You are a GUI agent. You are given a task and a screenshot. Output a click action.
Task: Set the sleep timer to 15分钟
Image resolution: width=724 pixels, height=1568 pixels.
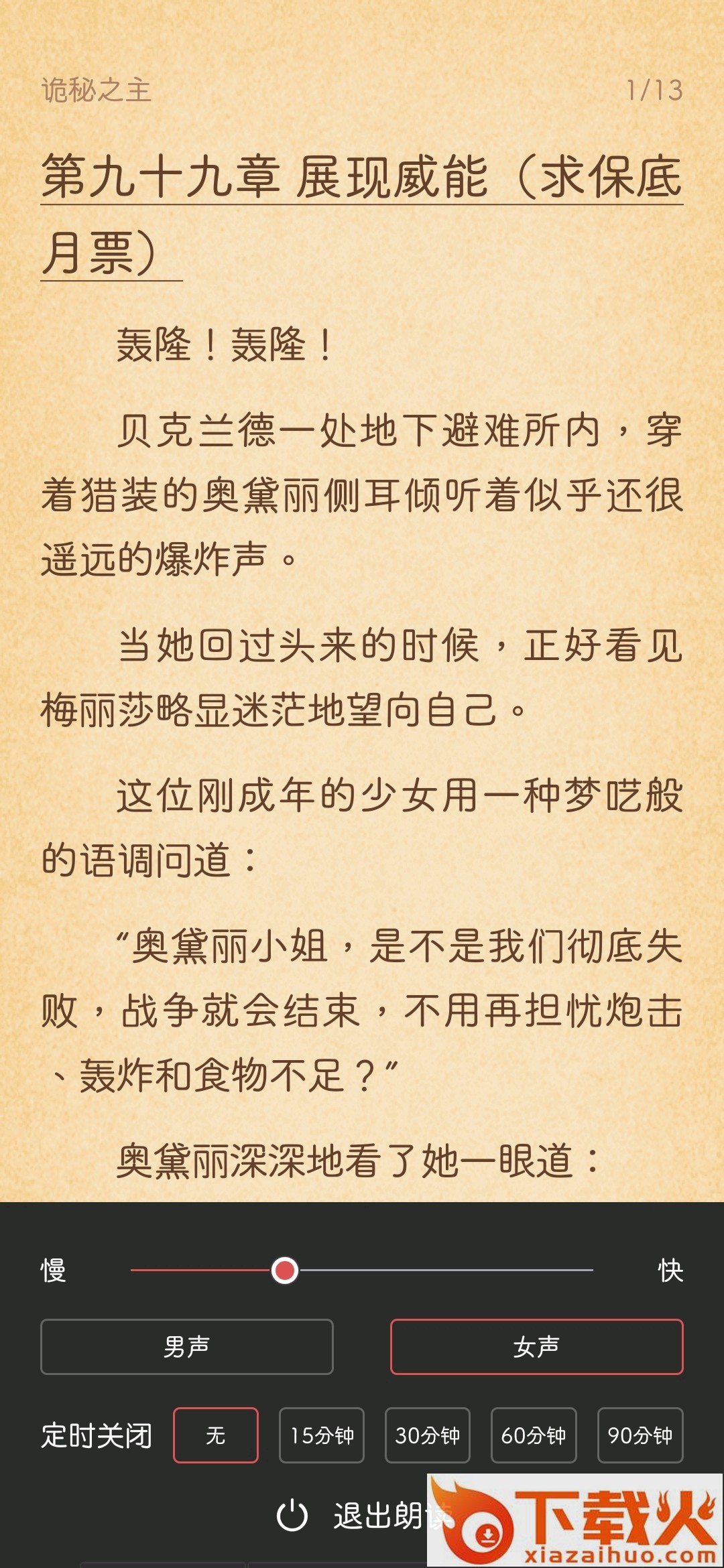point(322,1435)
